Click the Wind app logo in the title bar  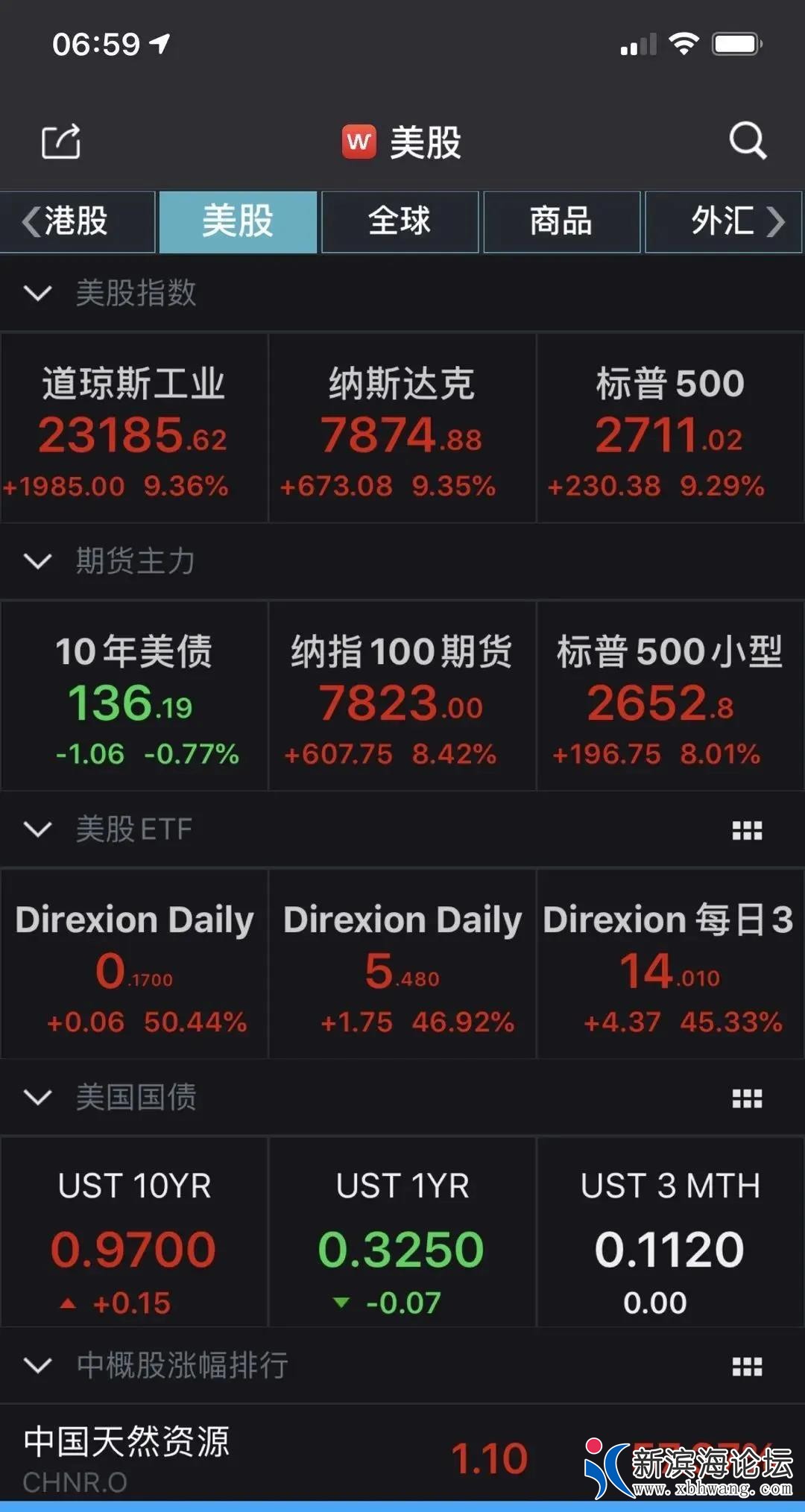click(x=360, y=142)
